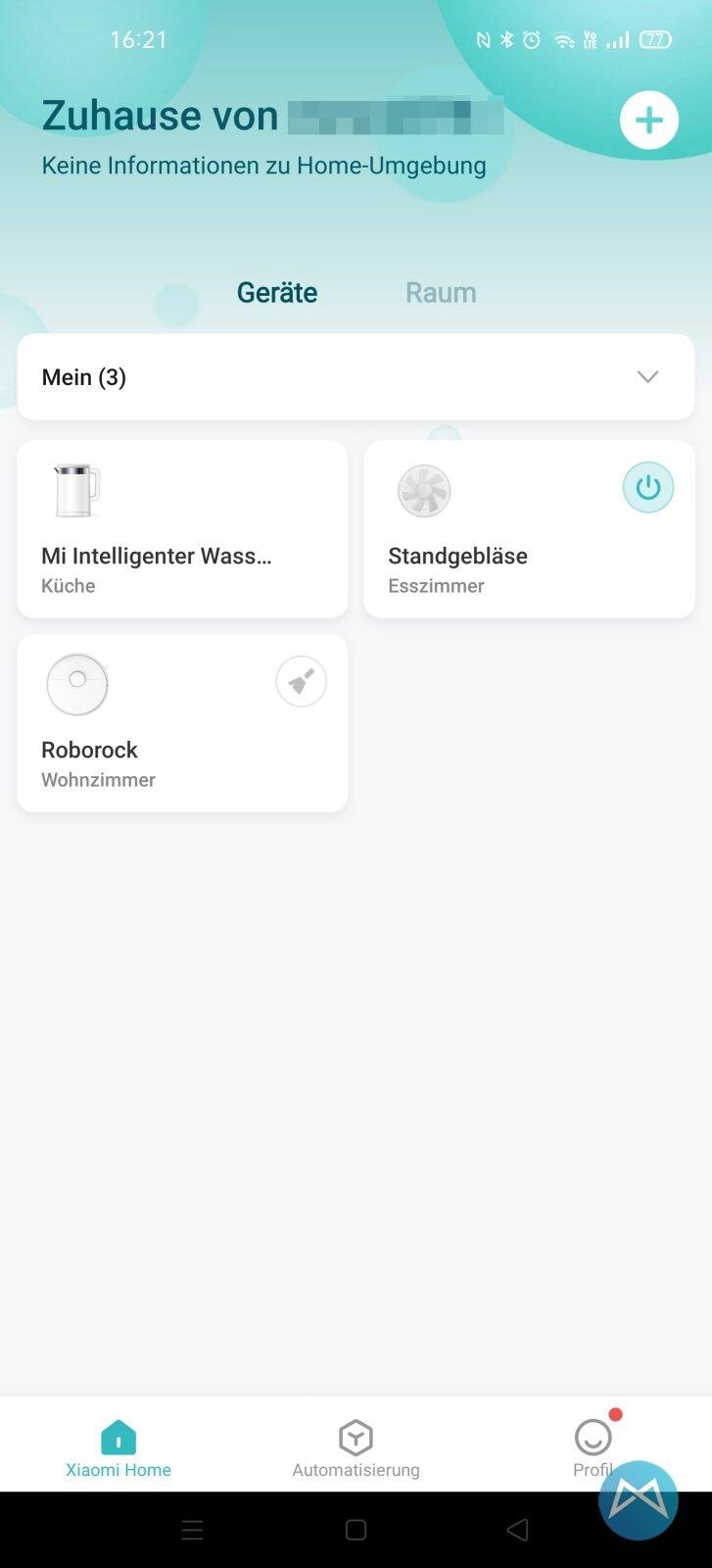712x1568 pixels.
Task: Expand the Mein (3) dropdown
Action: [647, 377]
